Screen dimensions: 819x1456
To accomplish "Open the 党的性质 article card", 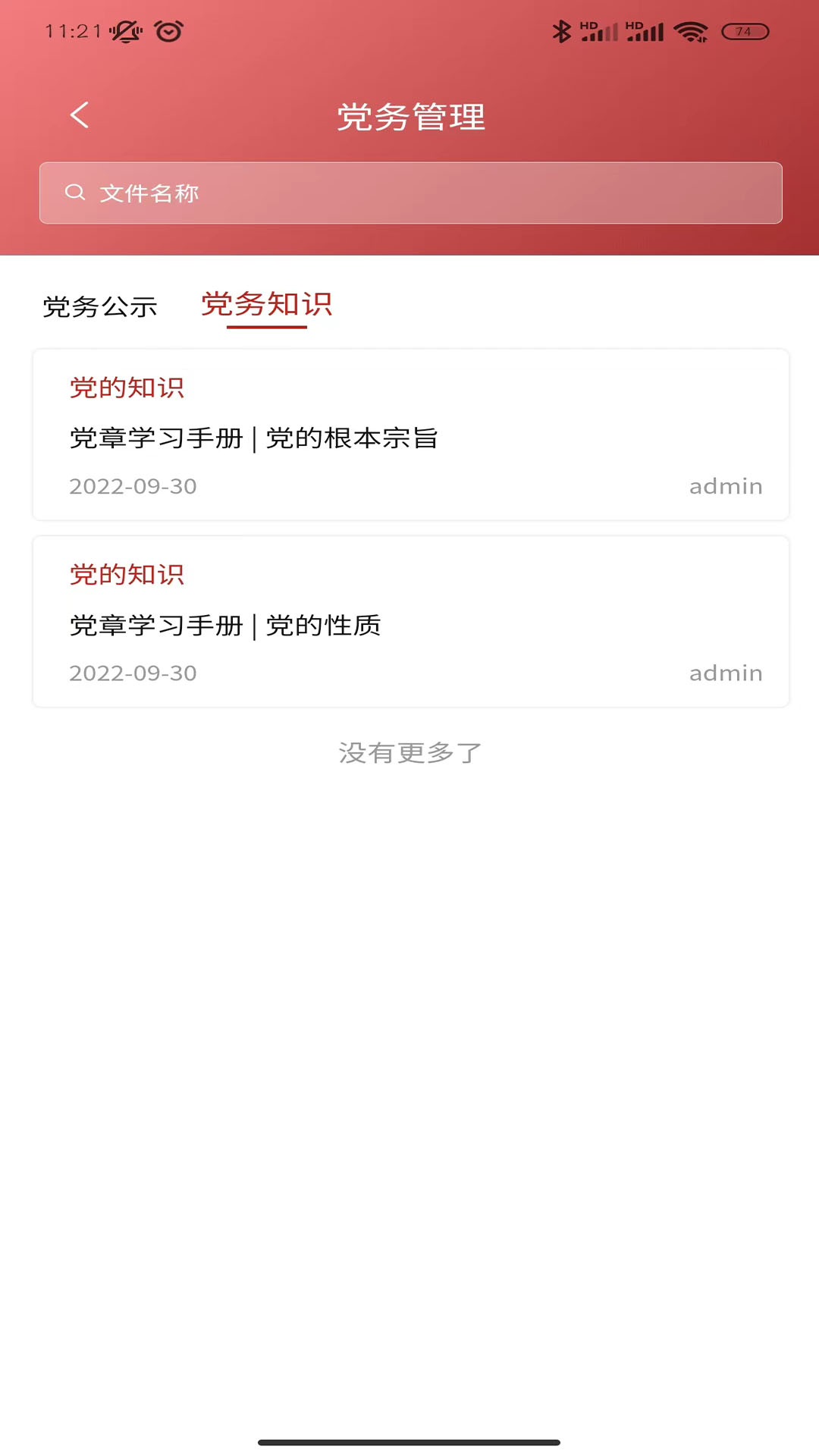I will [410, 622].
